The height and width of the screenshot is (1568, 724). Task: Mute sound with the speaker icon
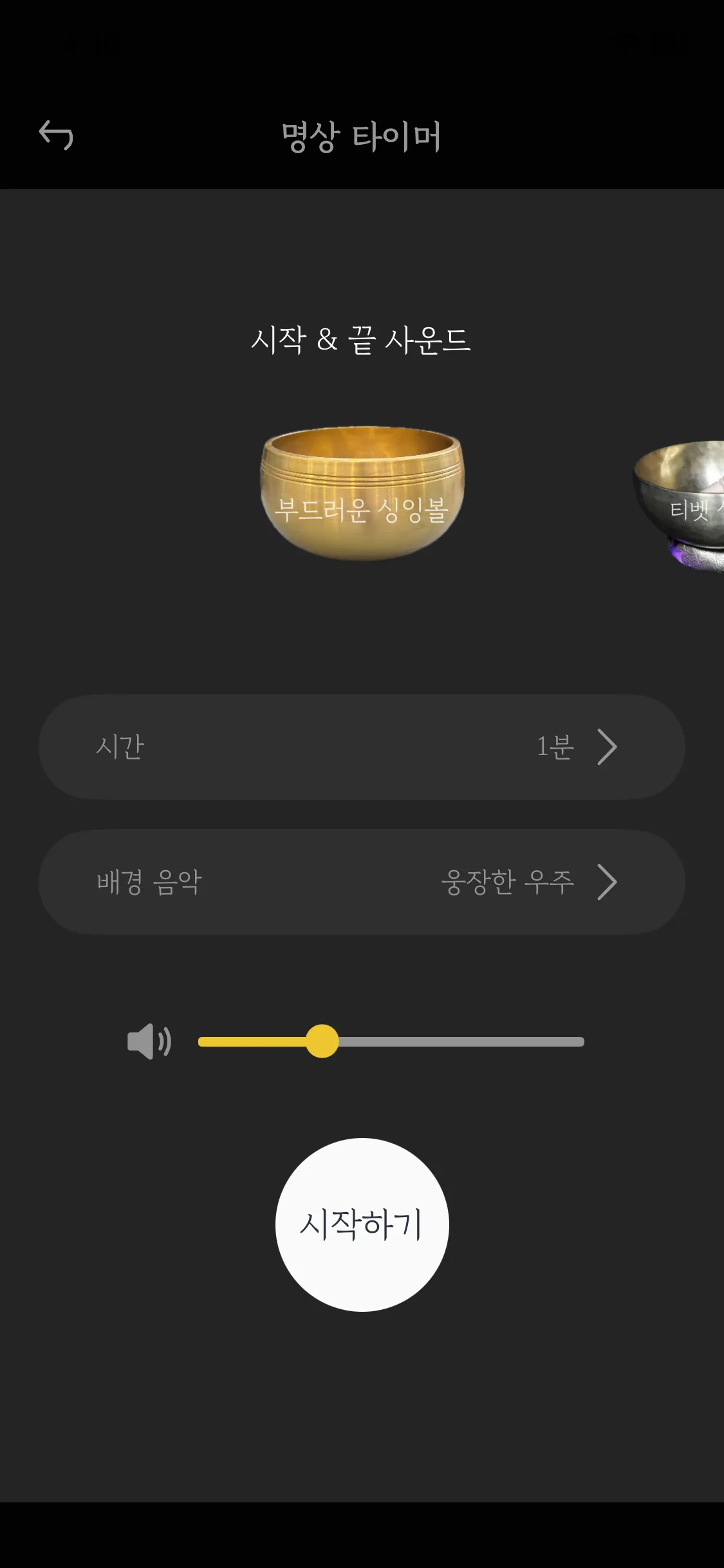(149, 1041)
